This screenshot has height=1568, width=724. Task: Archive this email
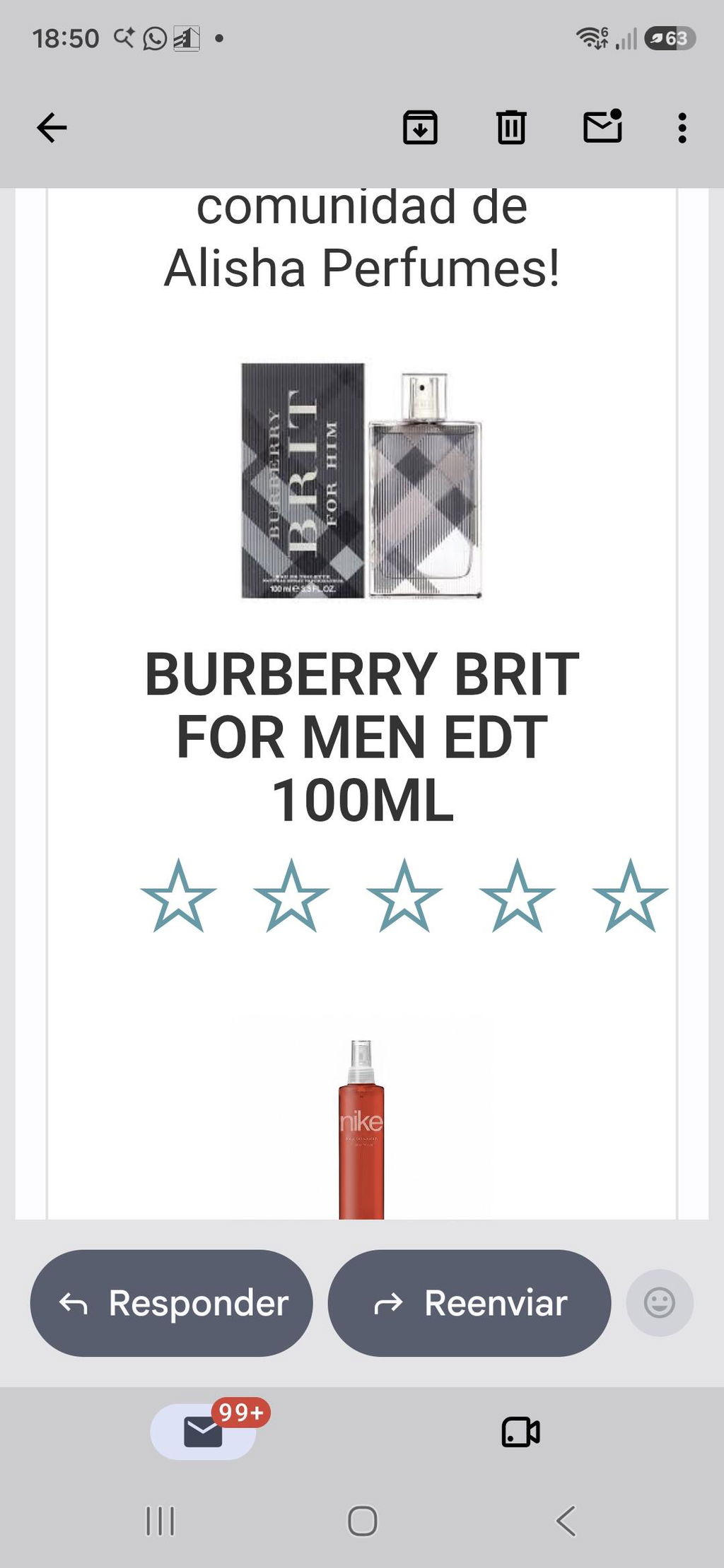420,128
